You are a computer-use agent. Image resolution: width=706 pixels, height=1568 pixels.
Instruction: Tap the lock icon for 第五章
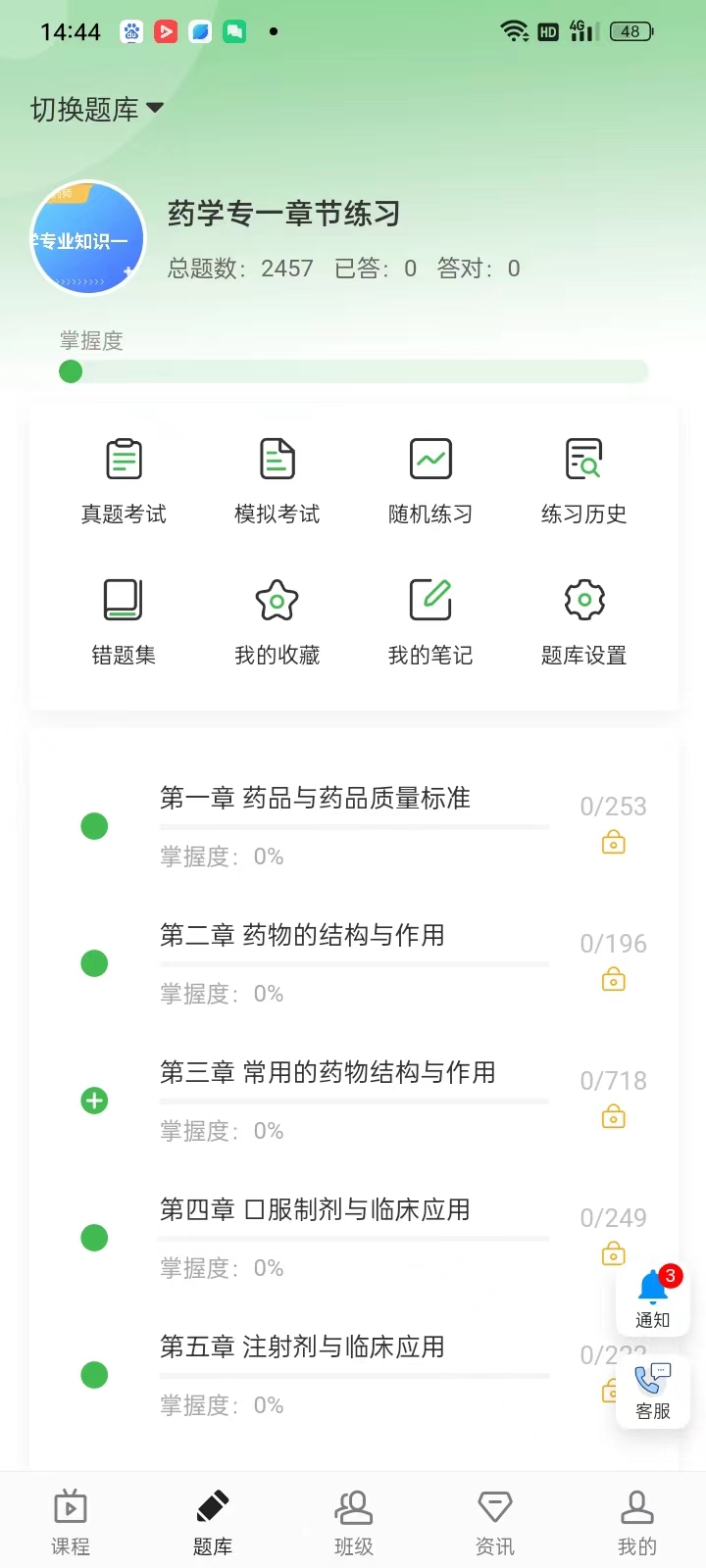coord(613,1391)
